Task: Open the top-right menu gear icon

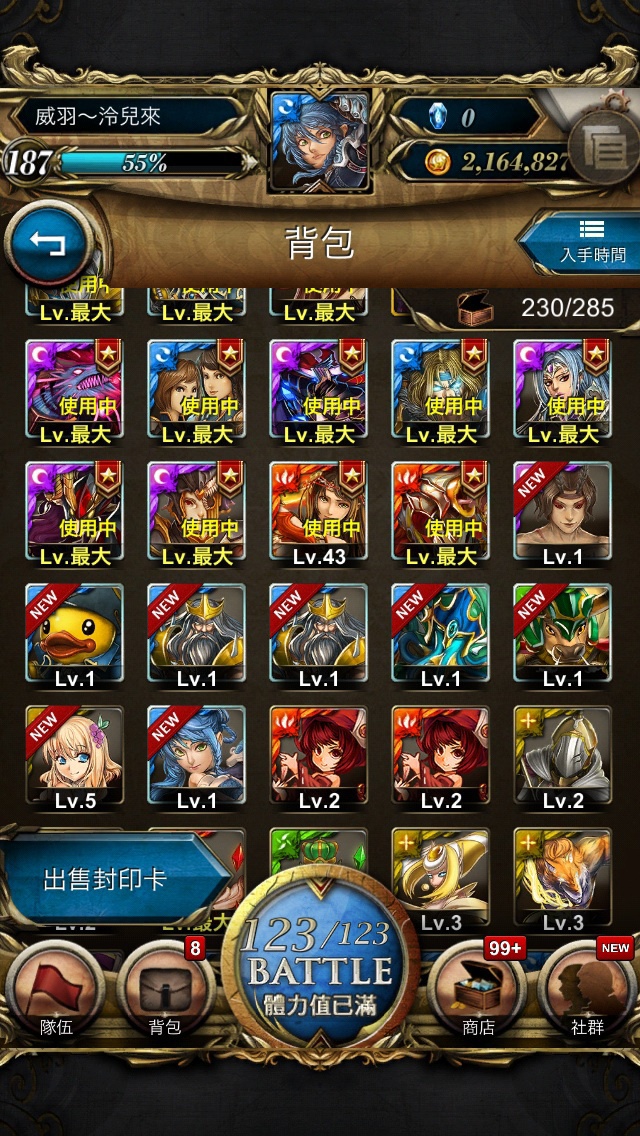Action: 606,147
